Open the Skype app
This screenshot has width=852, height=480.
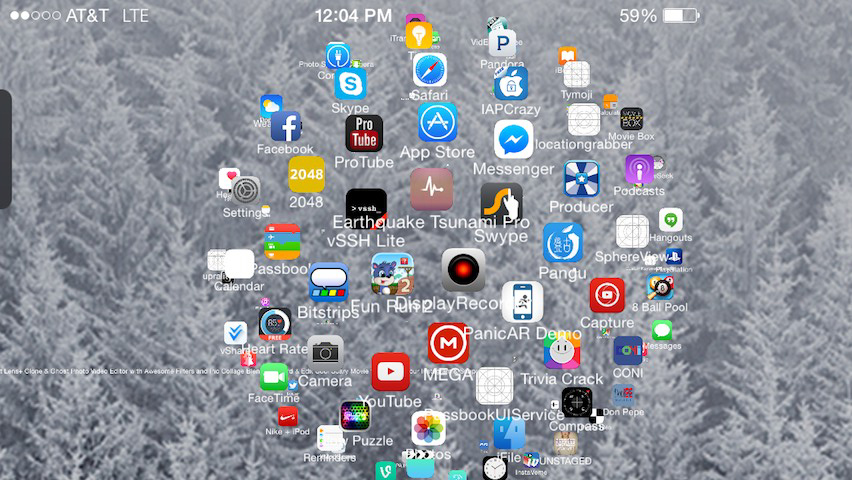click(350, 84)
